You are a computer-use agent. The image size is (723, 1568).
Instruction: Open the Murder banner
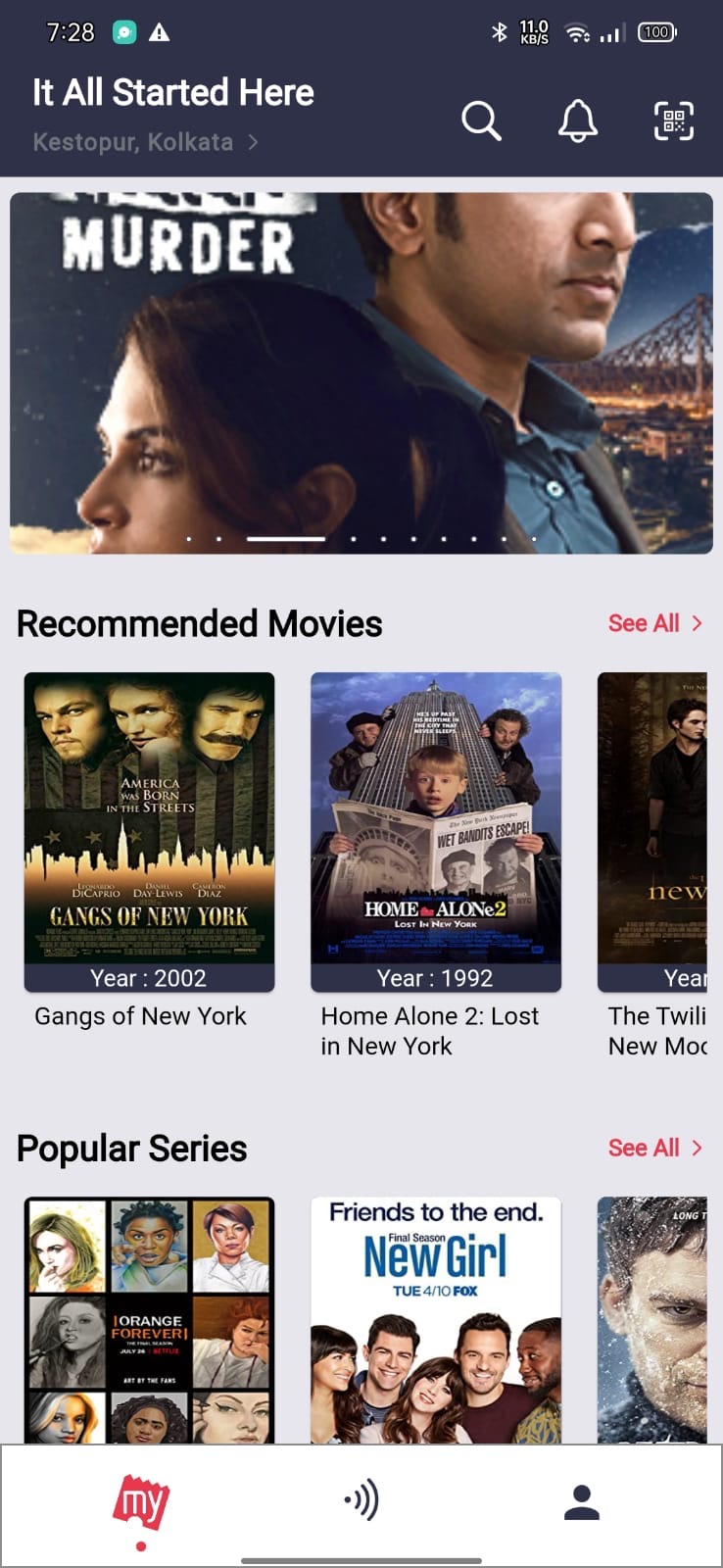coord(361,372)
